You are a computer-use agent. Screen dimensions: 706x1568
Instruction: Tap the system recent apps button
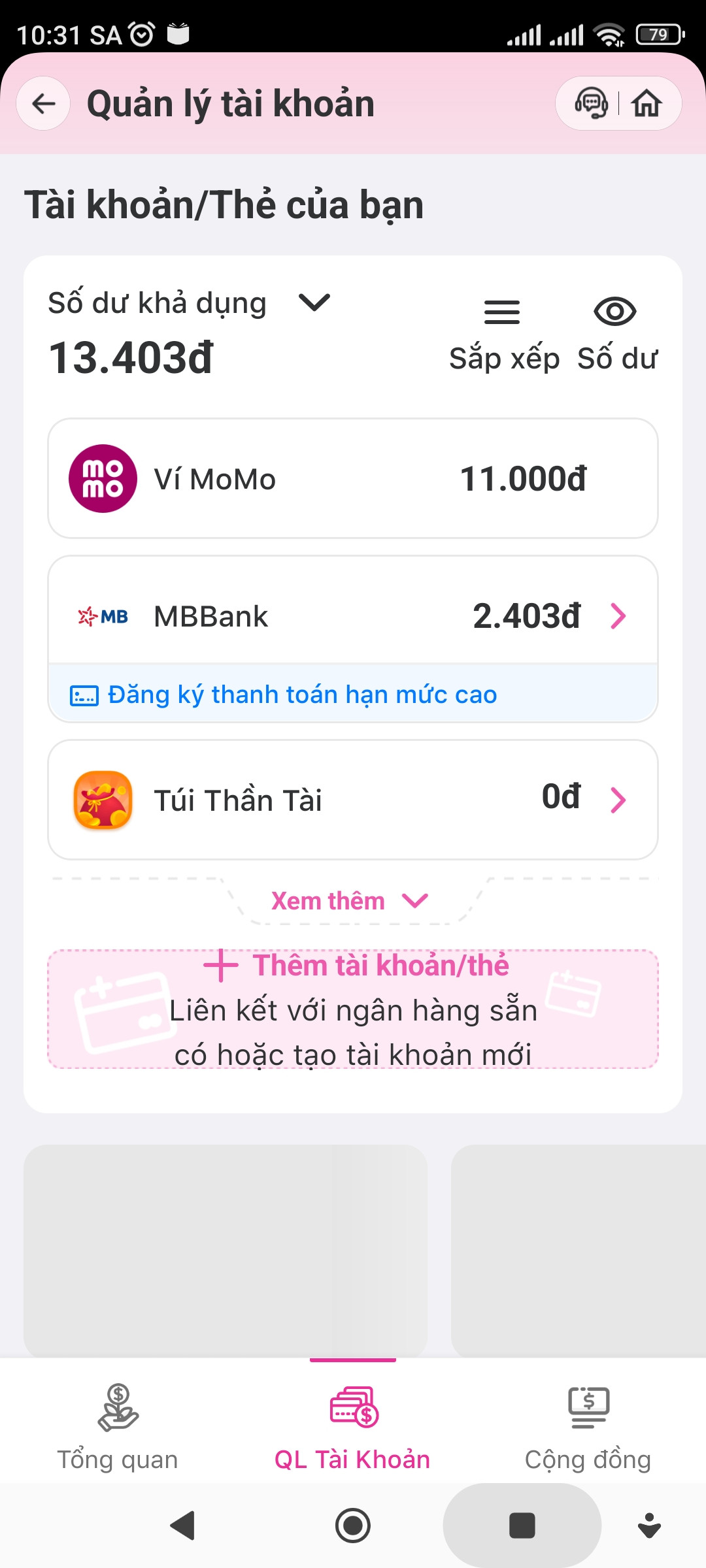pyautogui.click(x=522, y=1526)
